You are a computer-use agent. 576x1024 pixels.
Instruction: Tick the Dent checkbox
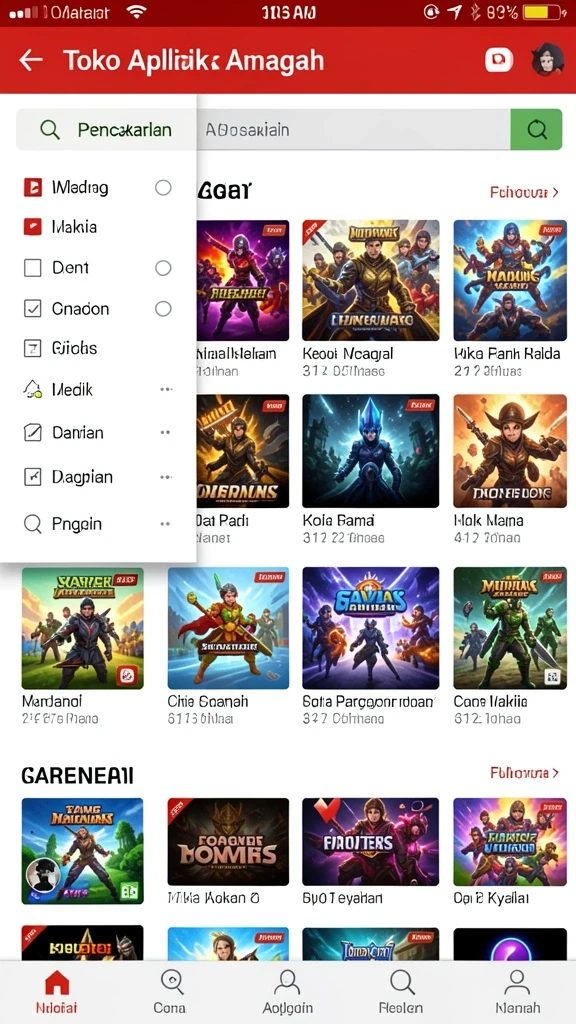[33, 268]
